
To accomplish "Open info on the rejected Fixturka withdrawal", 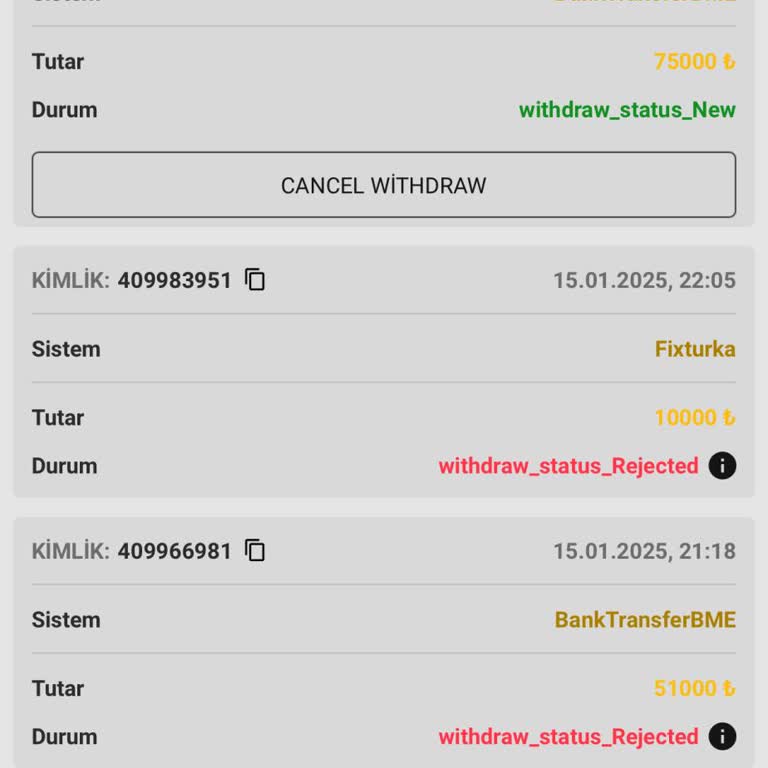I will [x=722, y=465].
